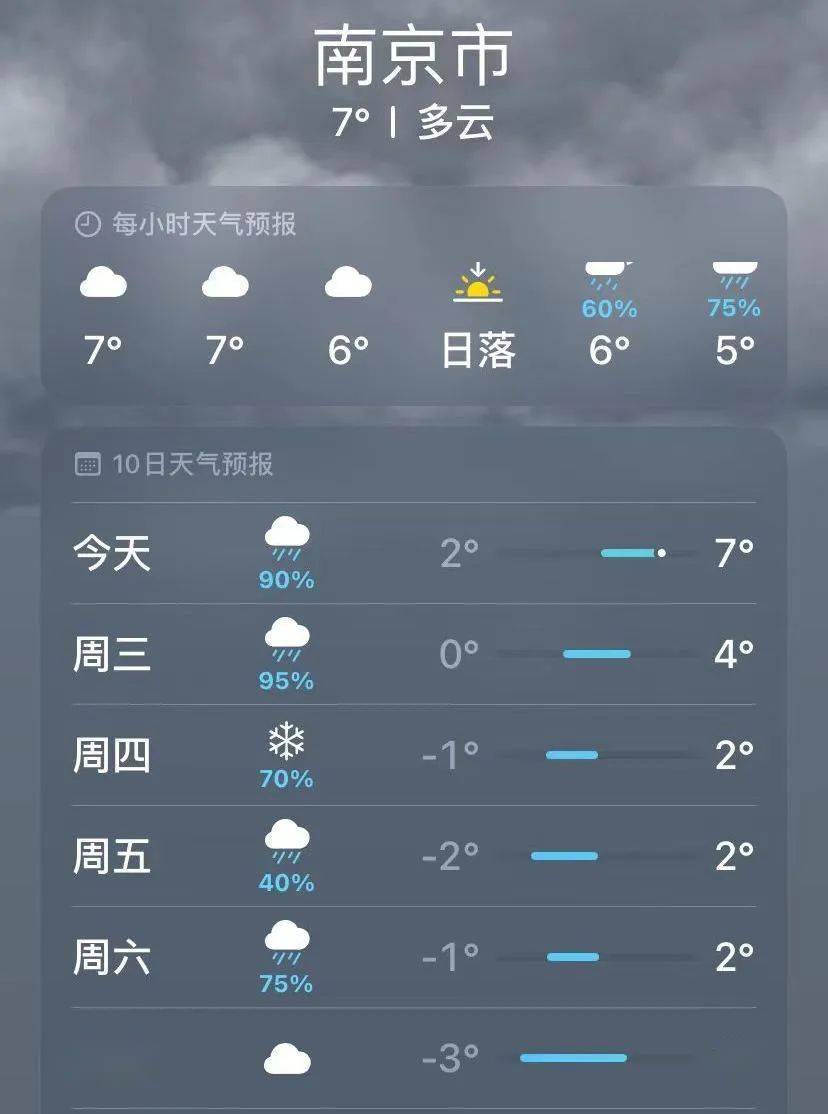Tap the sunset icon labeled 日落

(x=479, y=283)
